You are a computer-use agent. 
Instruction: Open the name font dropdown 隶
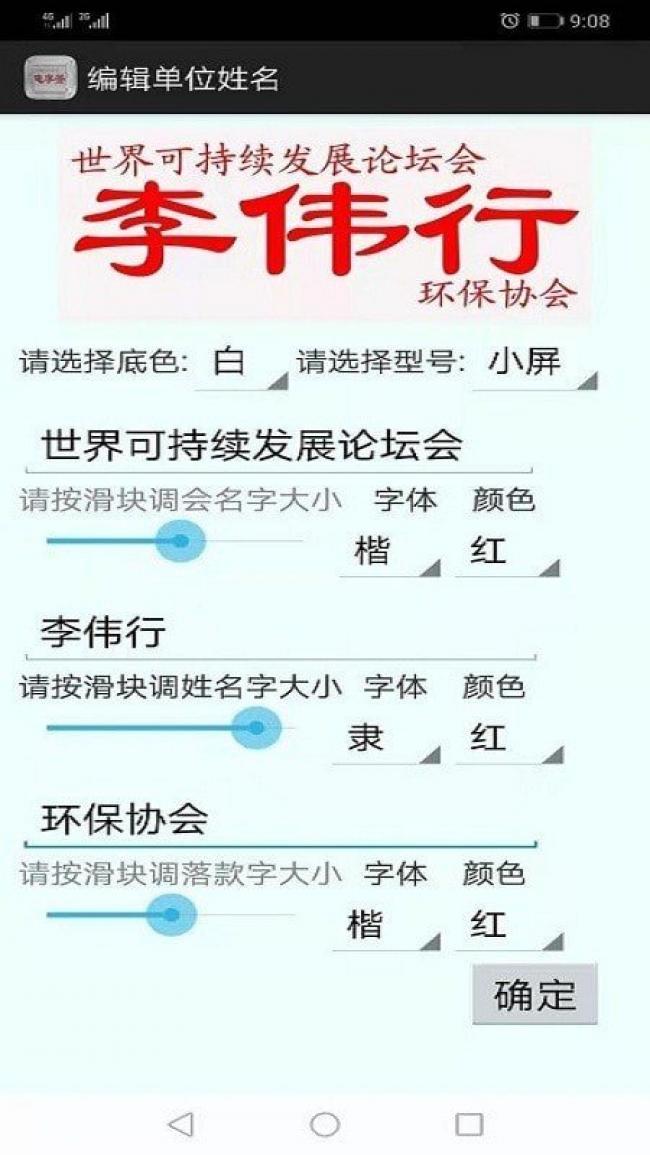coord(386,740)
